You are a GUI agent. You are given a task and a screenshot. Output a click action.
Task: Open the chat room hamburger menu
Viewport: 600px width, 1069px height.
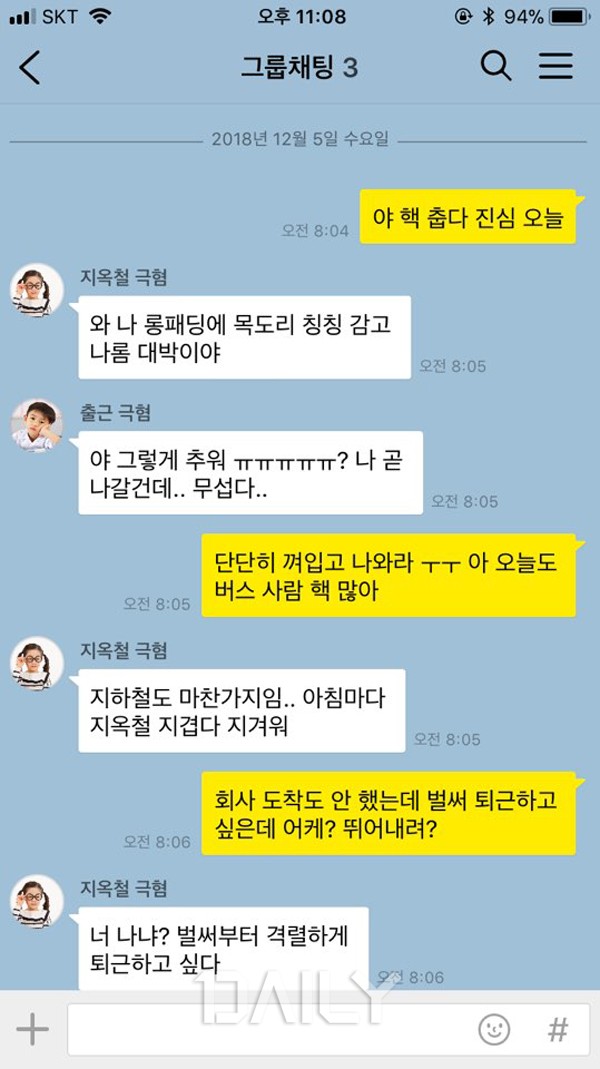click(x=556, y=67)
